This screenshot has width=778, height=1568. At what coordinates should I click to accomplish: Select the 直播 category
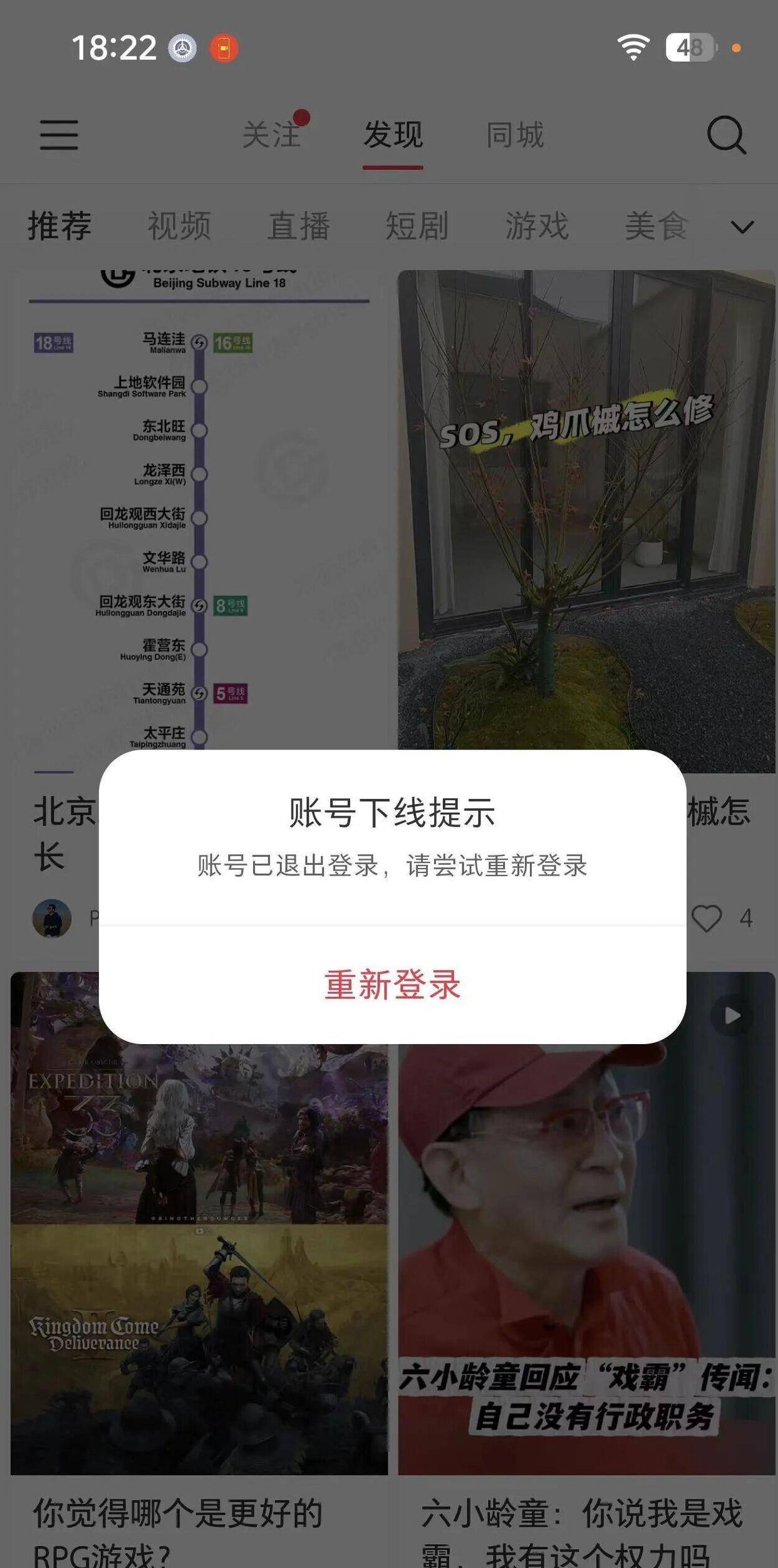pos(299,226)
